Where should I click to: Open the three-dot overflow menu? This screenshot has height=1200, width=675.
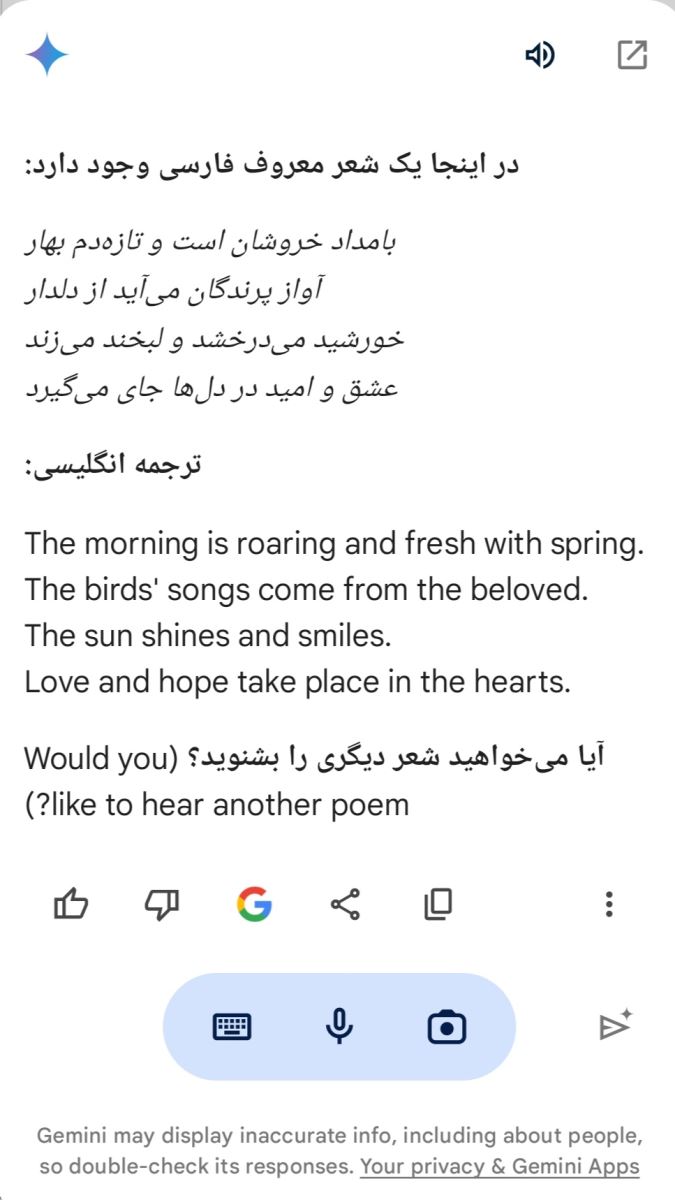tap(609, 905)
